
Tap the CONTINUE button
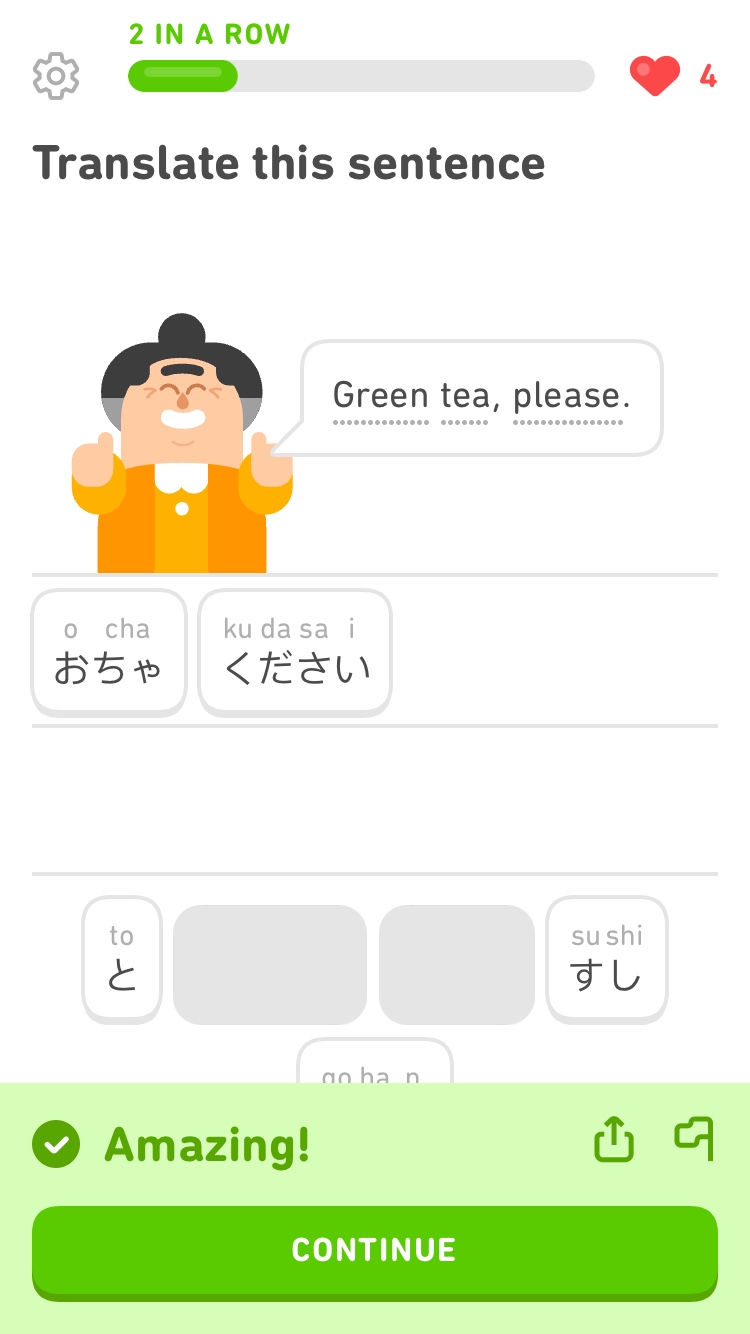pos(374,1249)
